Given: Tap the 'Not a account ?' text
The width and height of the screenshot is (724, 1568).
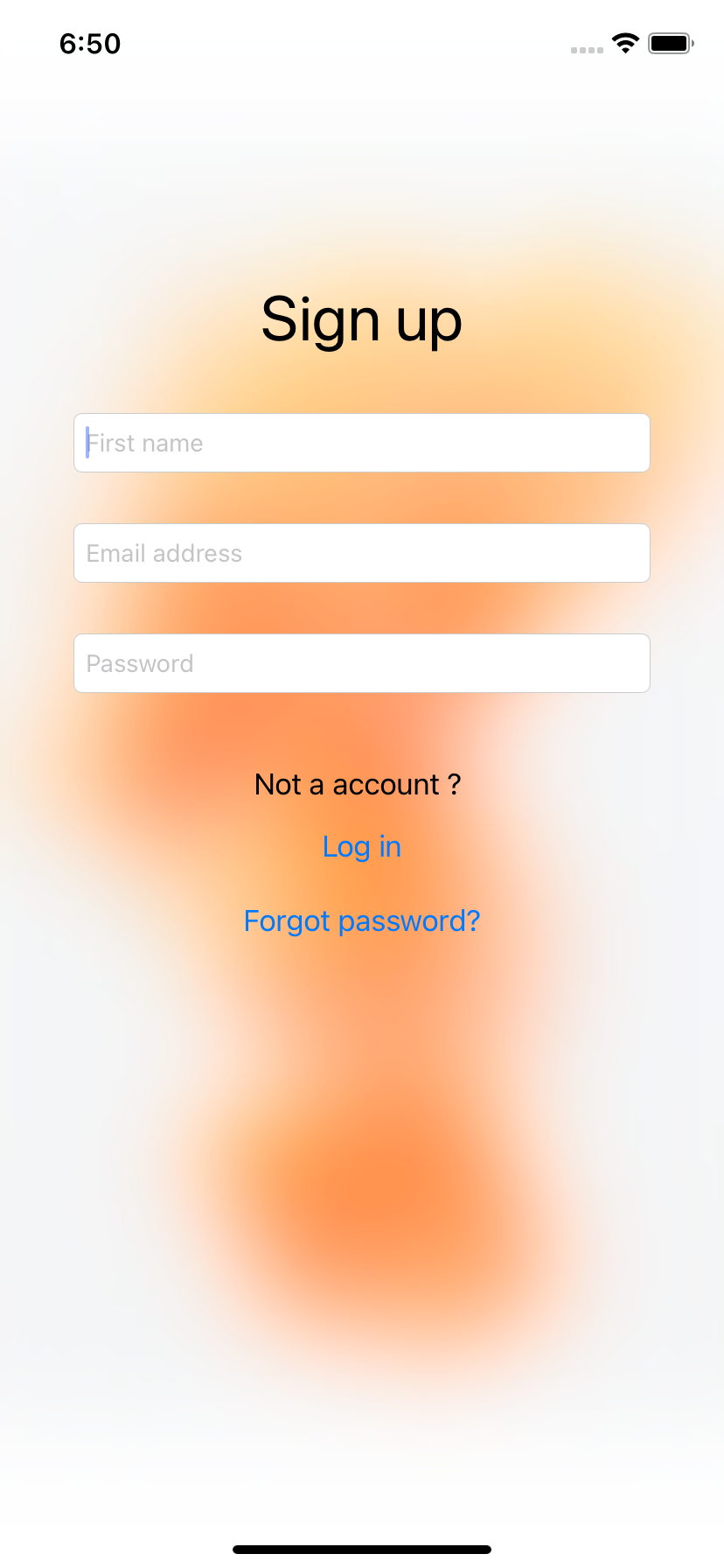Looking at the screenshot, I should click(358, 784).
